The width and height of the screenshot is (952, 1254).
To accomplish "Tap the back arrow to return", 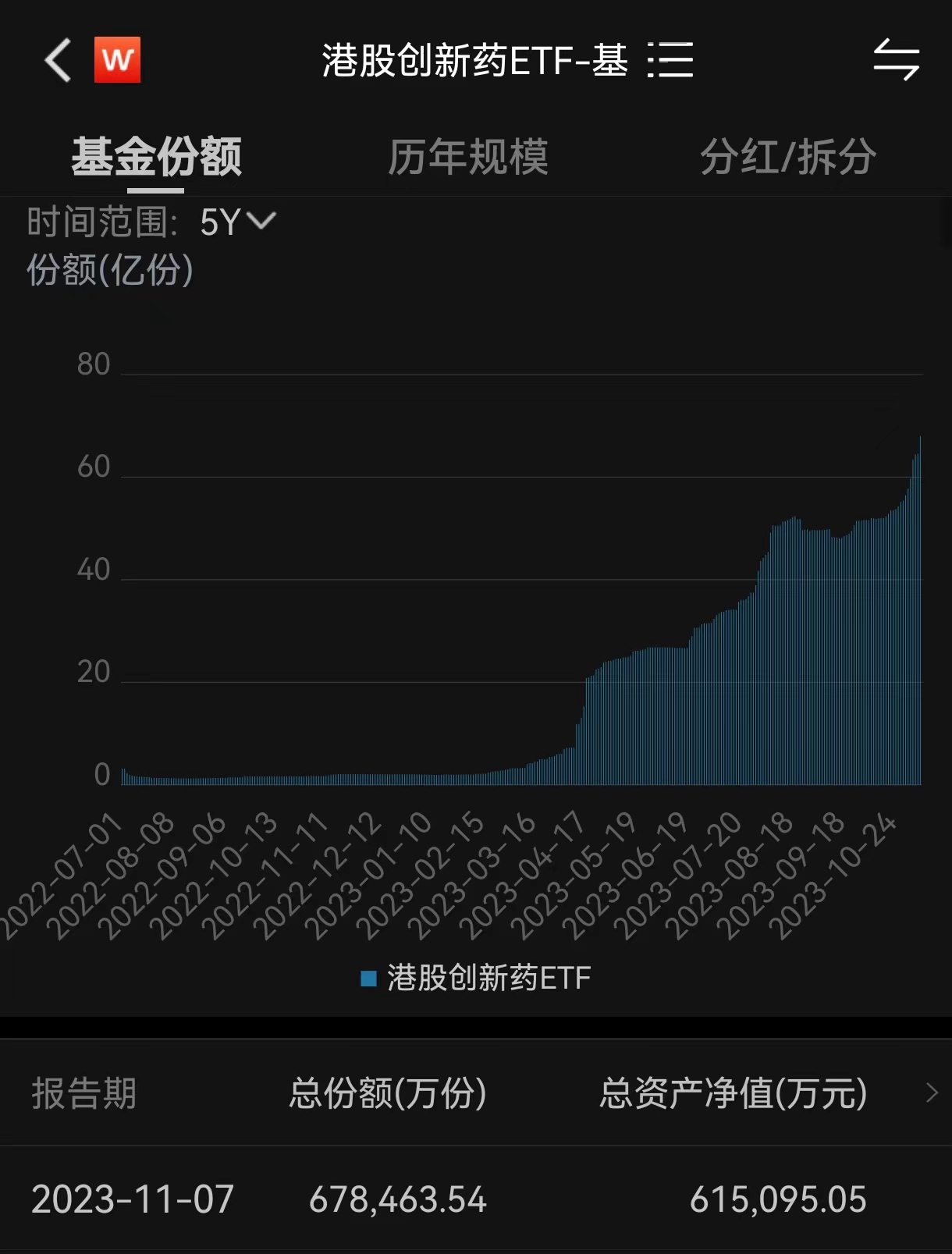I will click(56, 60).
